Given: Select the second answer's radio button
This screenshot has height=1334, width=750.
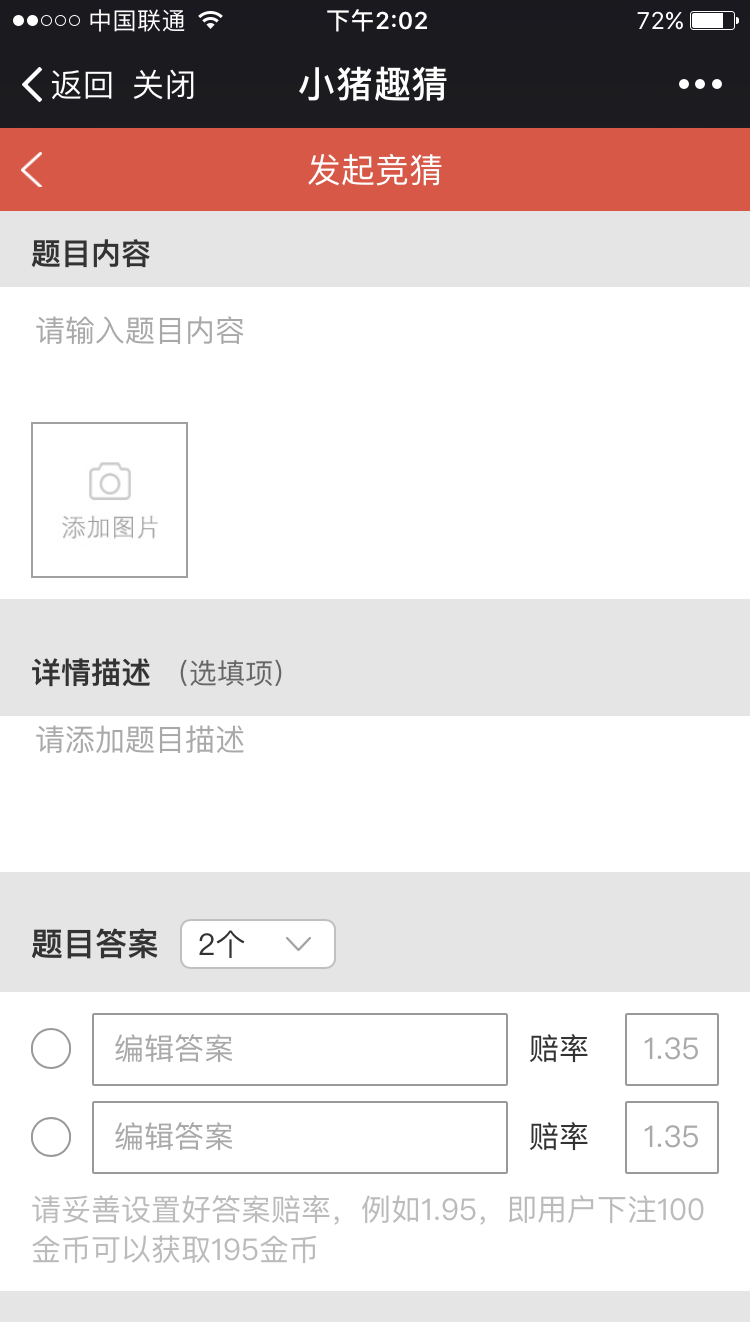Looking at the screenshot, I should (51, 1137).
